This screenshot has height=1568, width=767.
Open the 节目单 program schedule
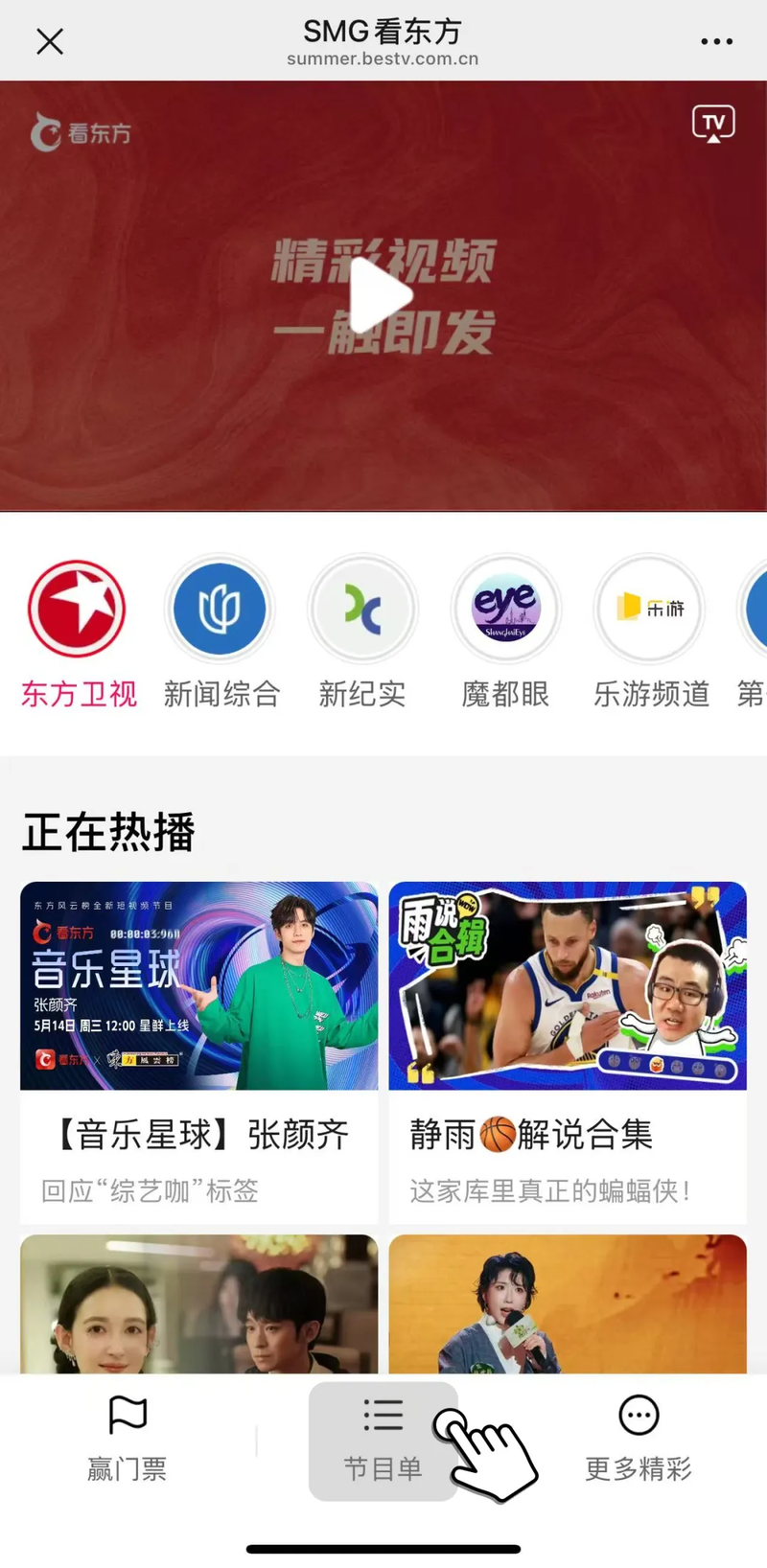click(x=383, y=1440)
